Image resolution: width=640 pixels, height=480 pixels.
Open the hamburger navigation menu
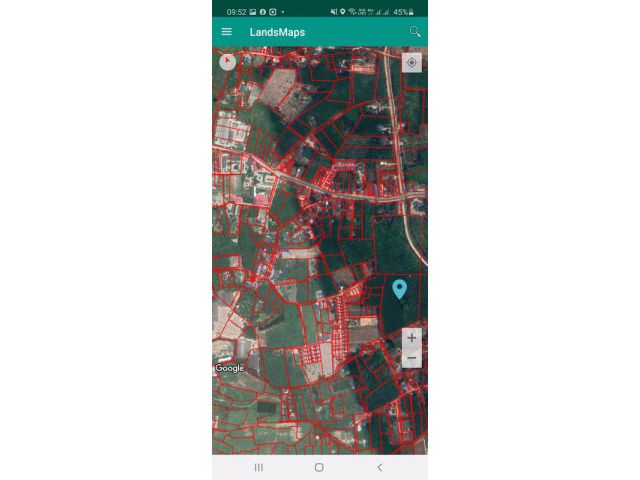tap(227, 32)
